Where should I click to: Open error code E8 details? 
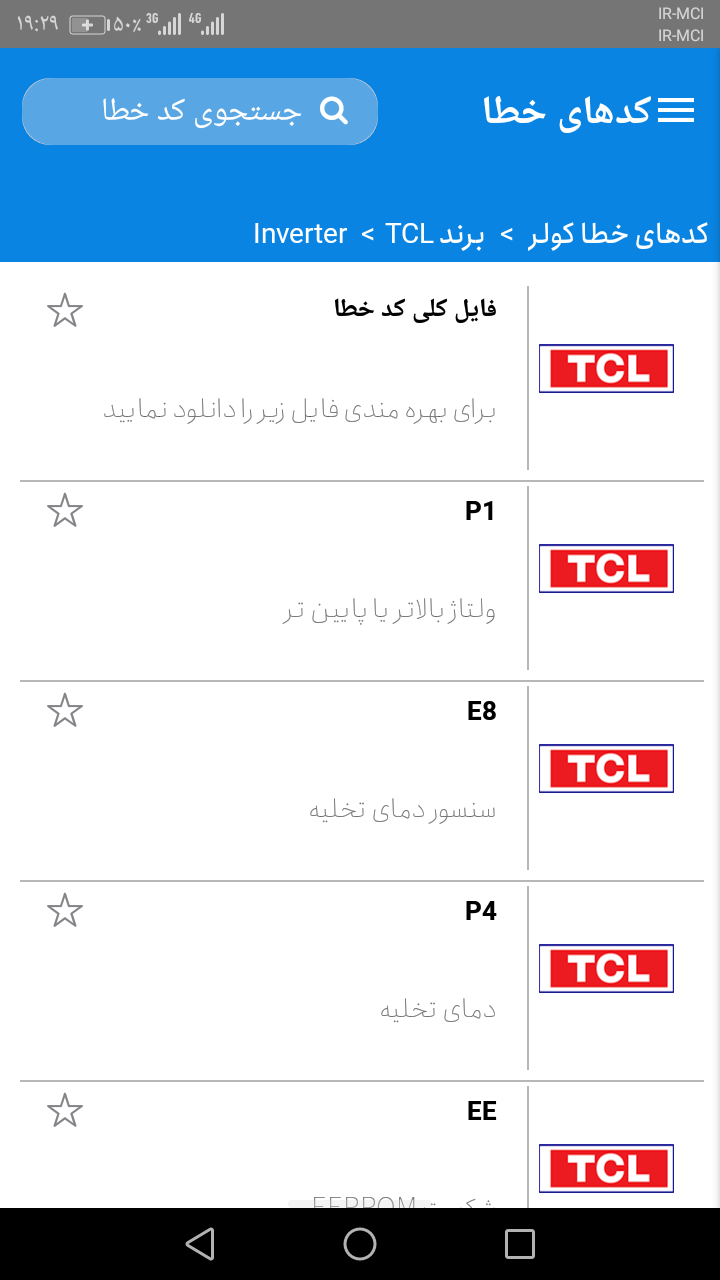point(362,778)
